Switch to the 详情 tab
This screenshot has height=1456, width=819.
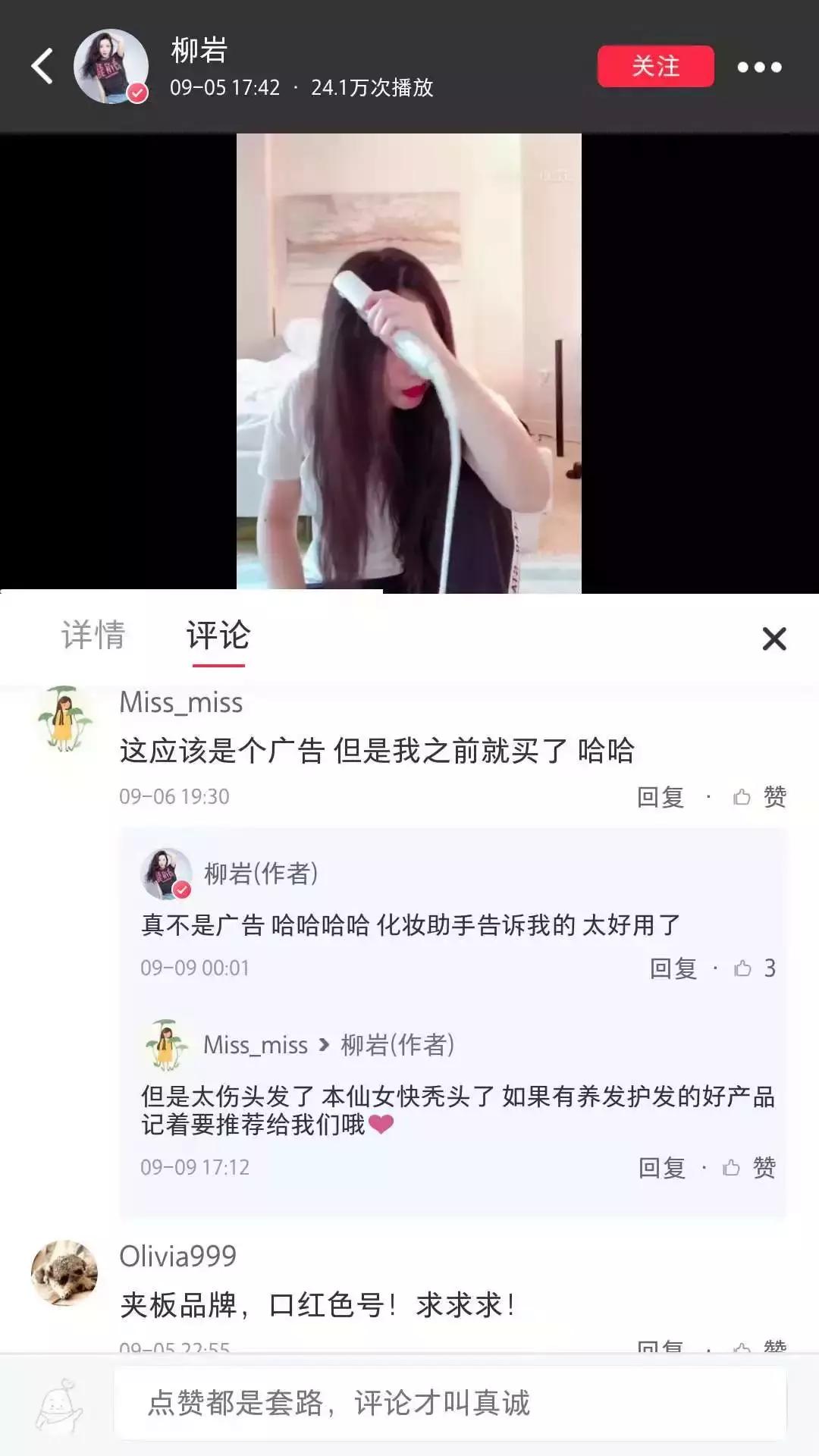coord(95,637)
